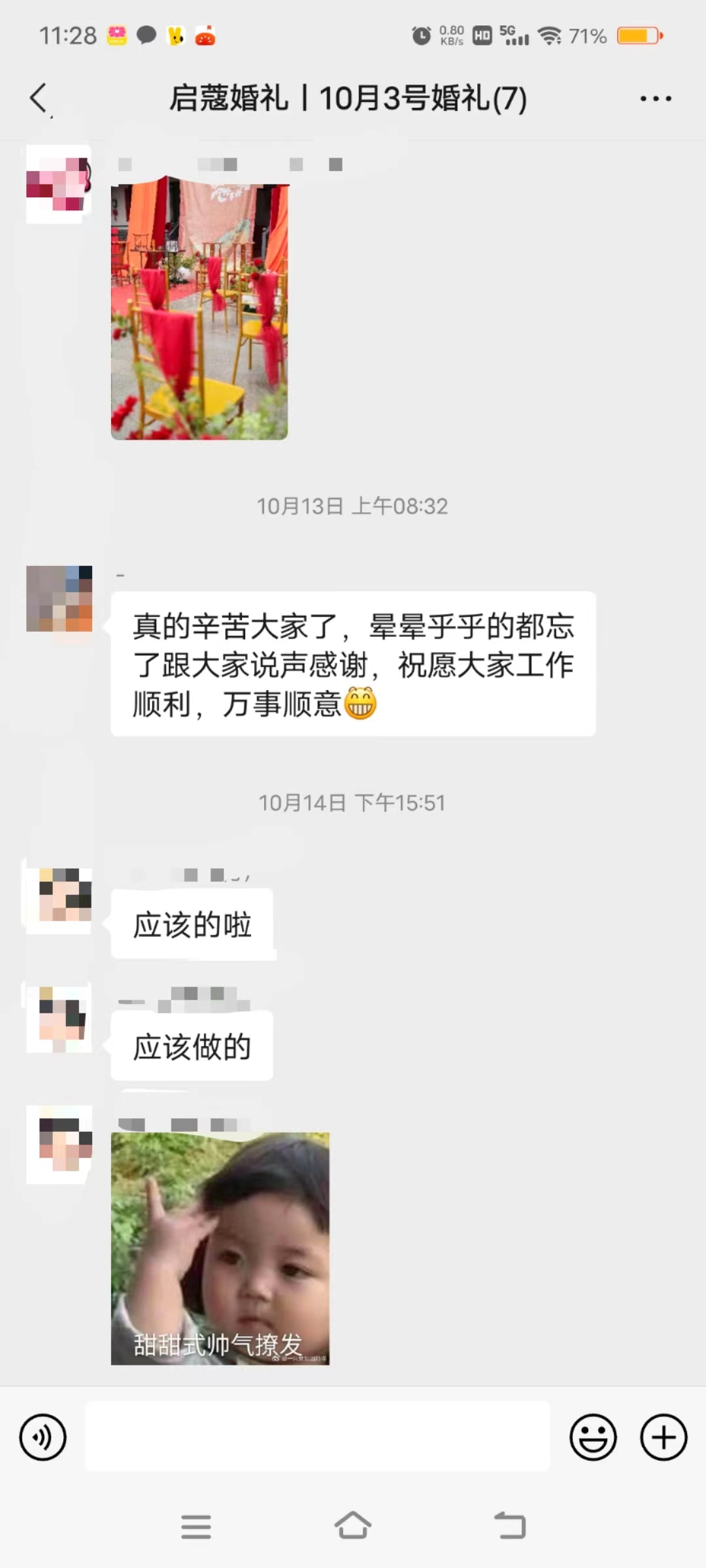Image resolution: width=706 pixels, height=1568 pixels.
Task: Go back from the wedding group chat
Action: tap(39, 99)
